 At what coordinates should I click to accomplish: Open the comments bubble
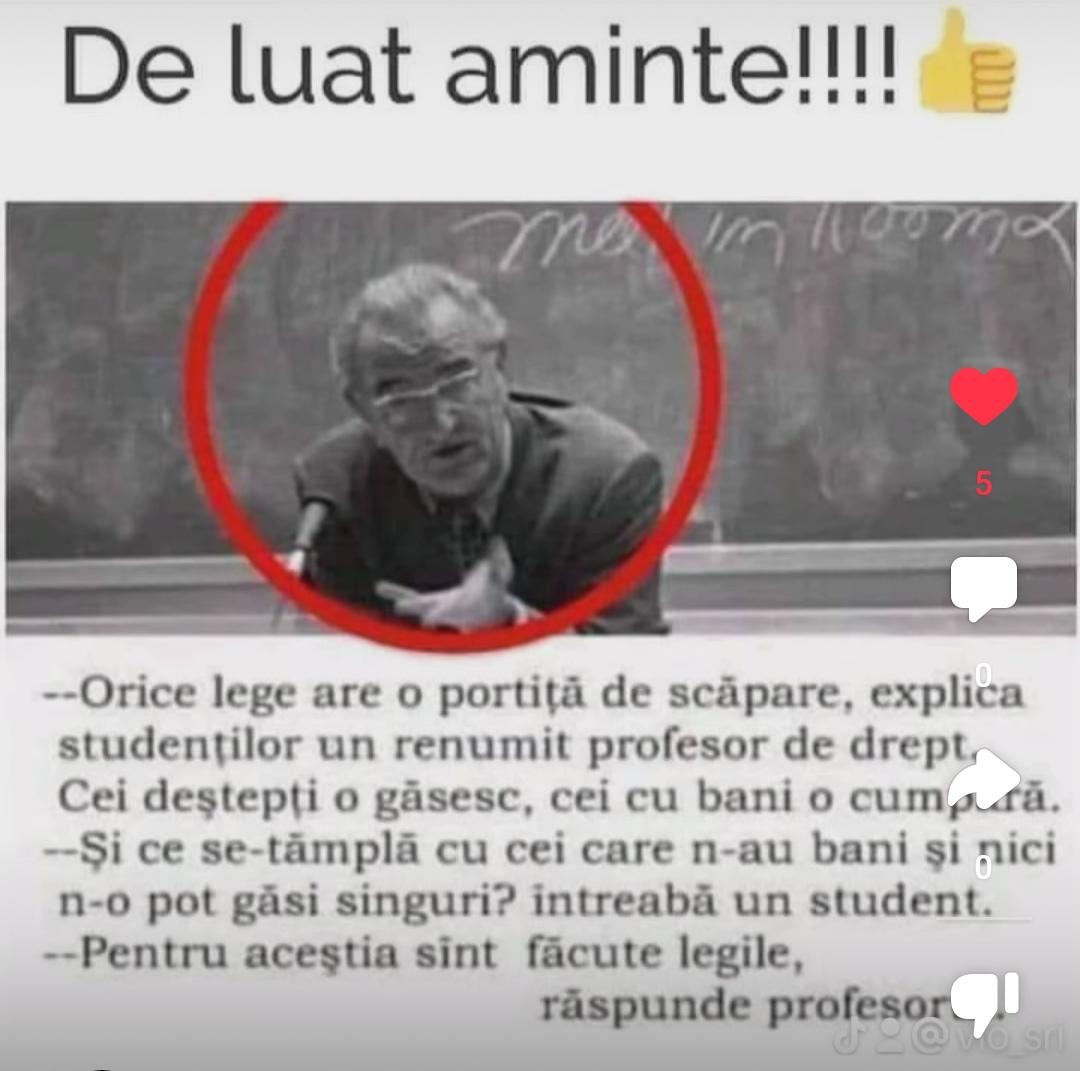point(983,586)
